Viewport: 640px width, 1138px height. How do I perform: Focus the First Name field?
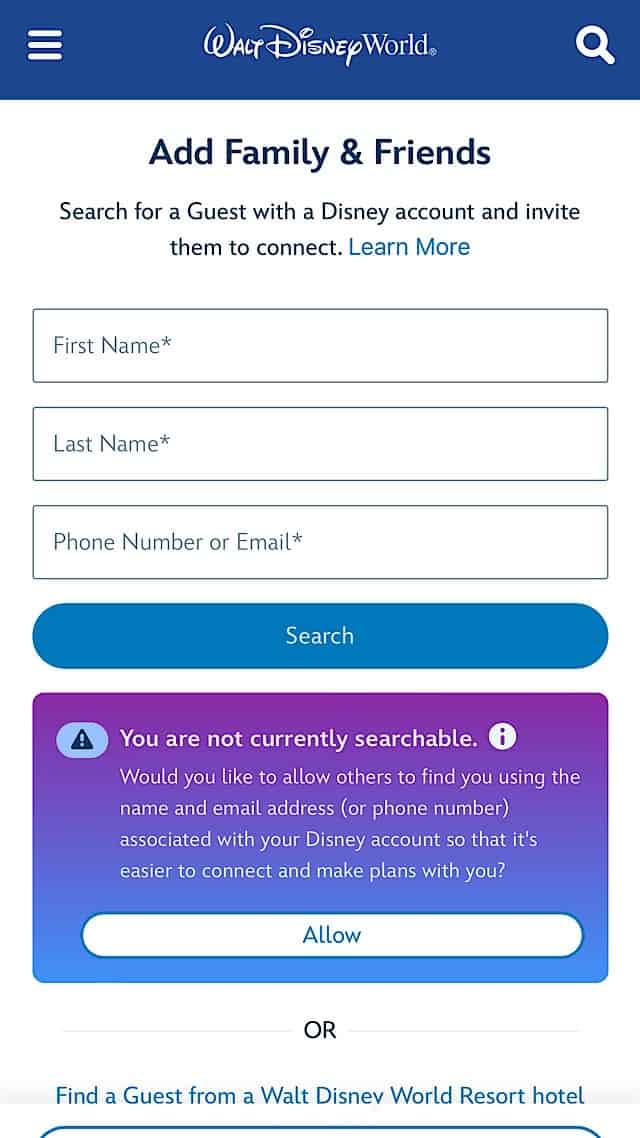(x=320, y=345)
